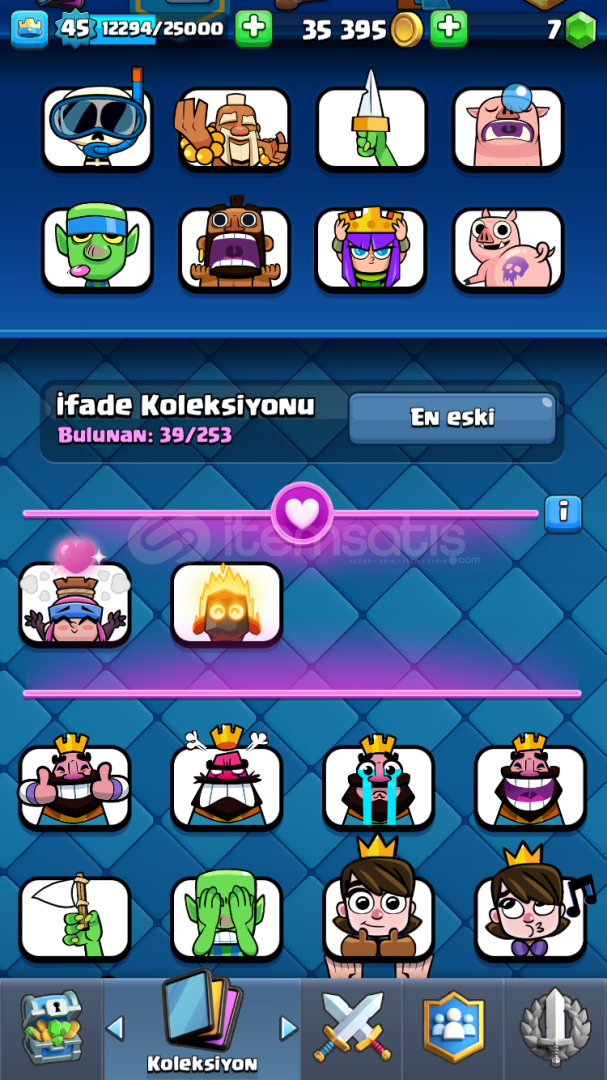Select the goblin covering its eyes emote
The width and height of the screenshot is (607, 1080).
[227, 918]
